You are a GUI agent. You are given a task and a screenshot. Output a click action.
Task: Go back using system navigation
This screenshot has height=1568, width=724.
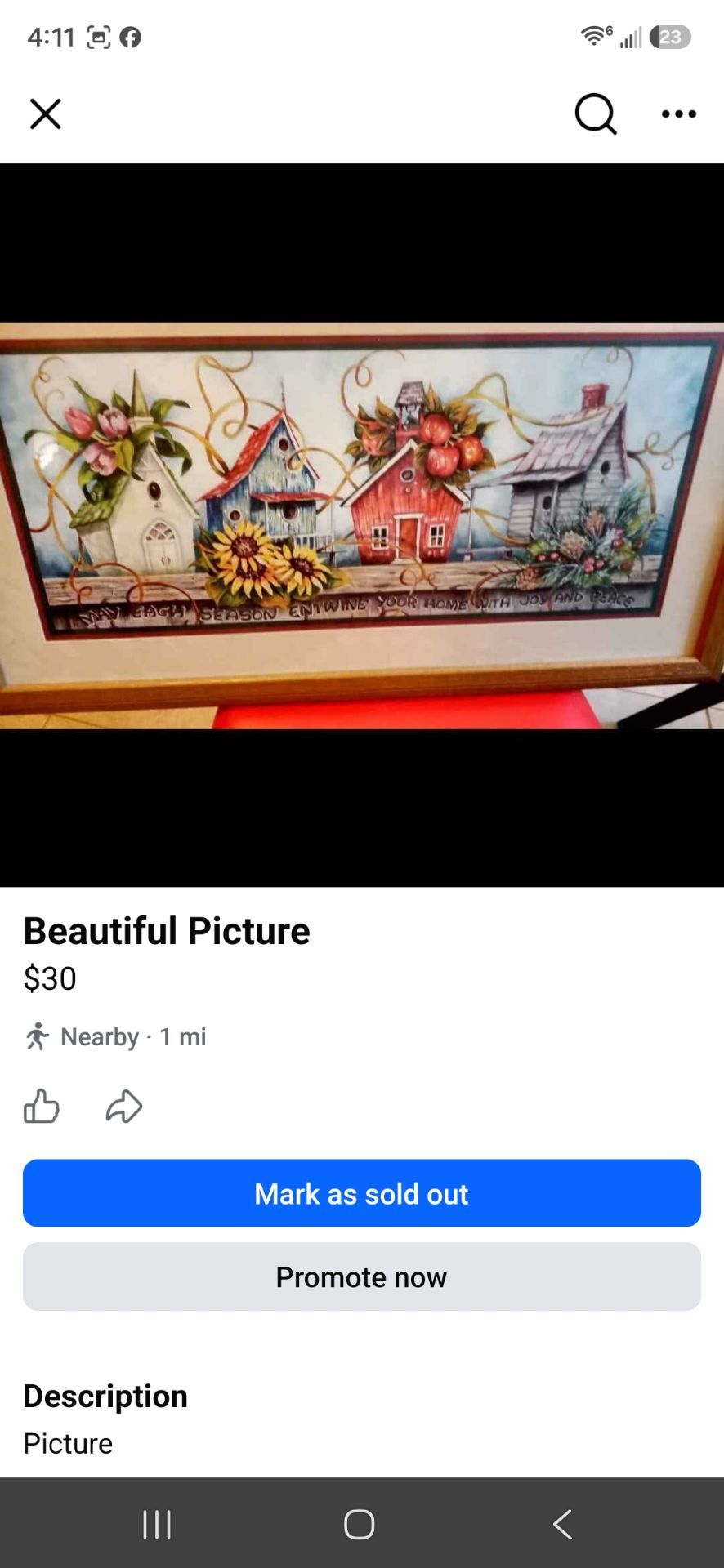tap(562, 1524)
